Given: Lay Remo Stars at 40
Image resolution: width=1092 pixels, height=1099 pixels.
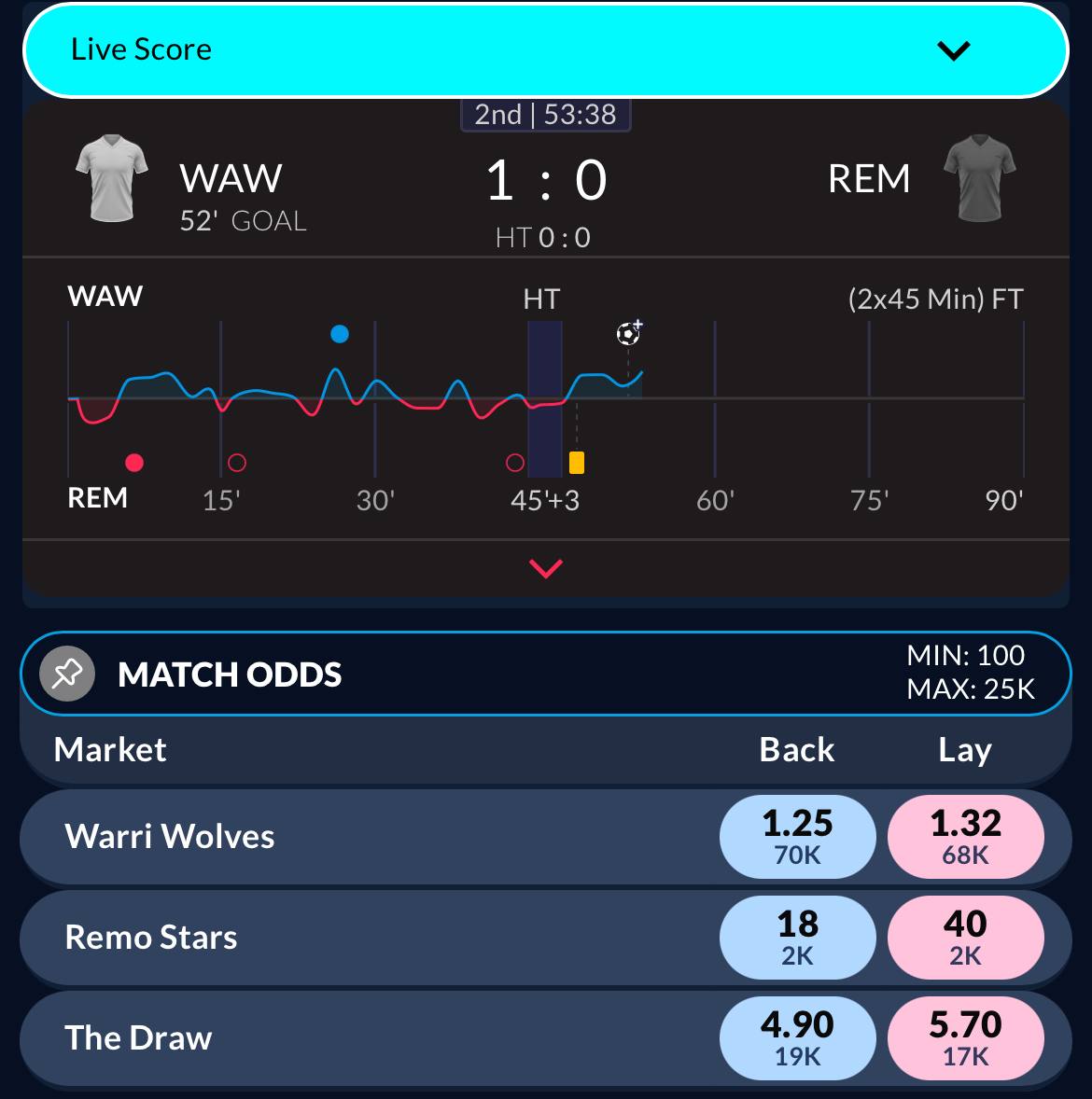Looking at the screenshot, I should coord(965,938).
